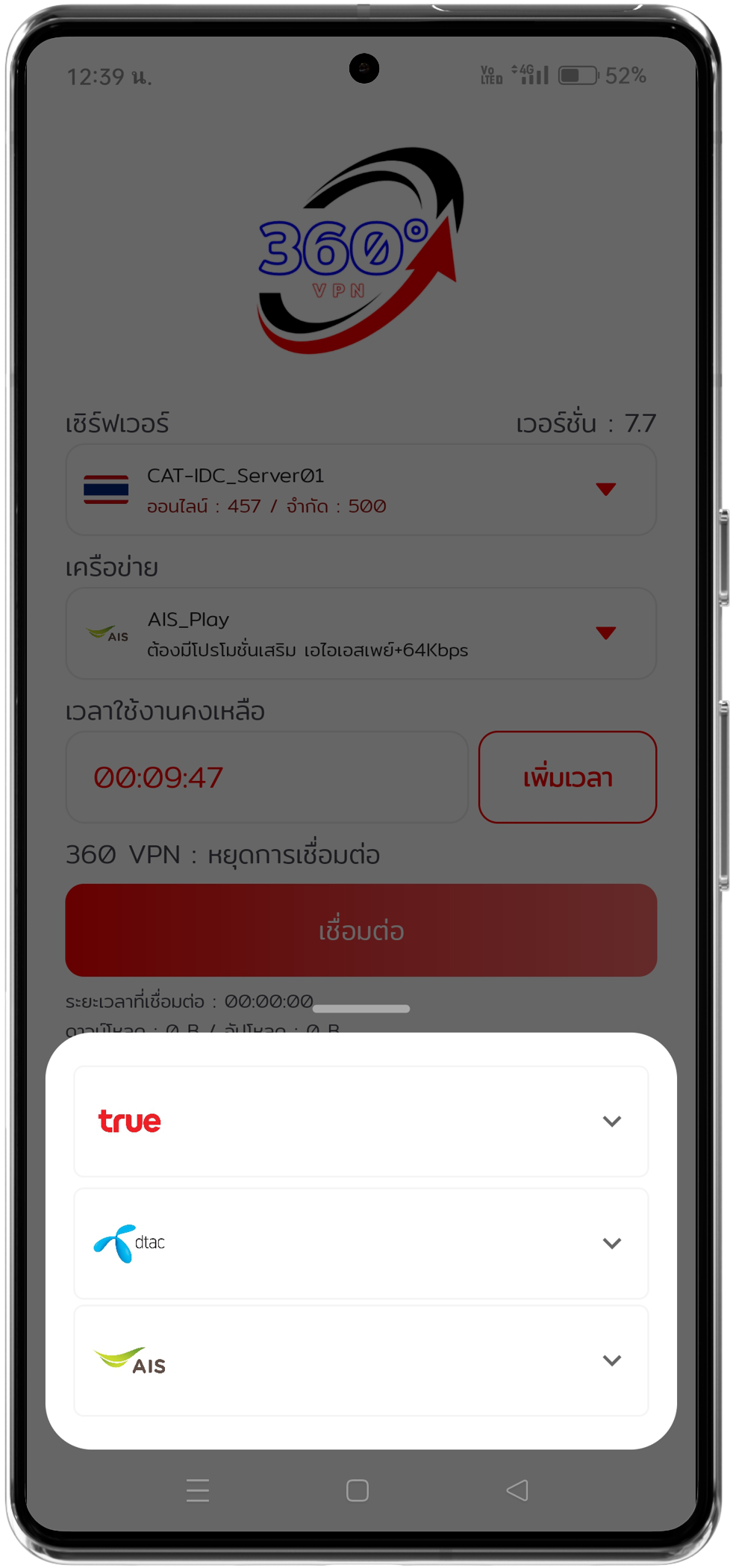Image resolution: width=730 pixels, height=1568 pixels.
Task: Expand the AIS network list
Action: point(611,1360)
